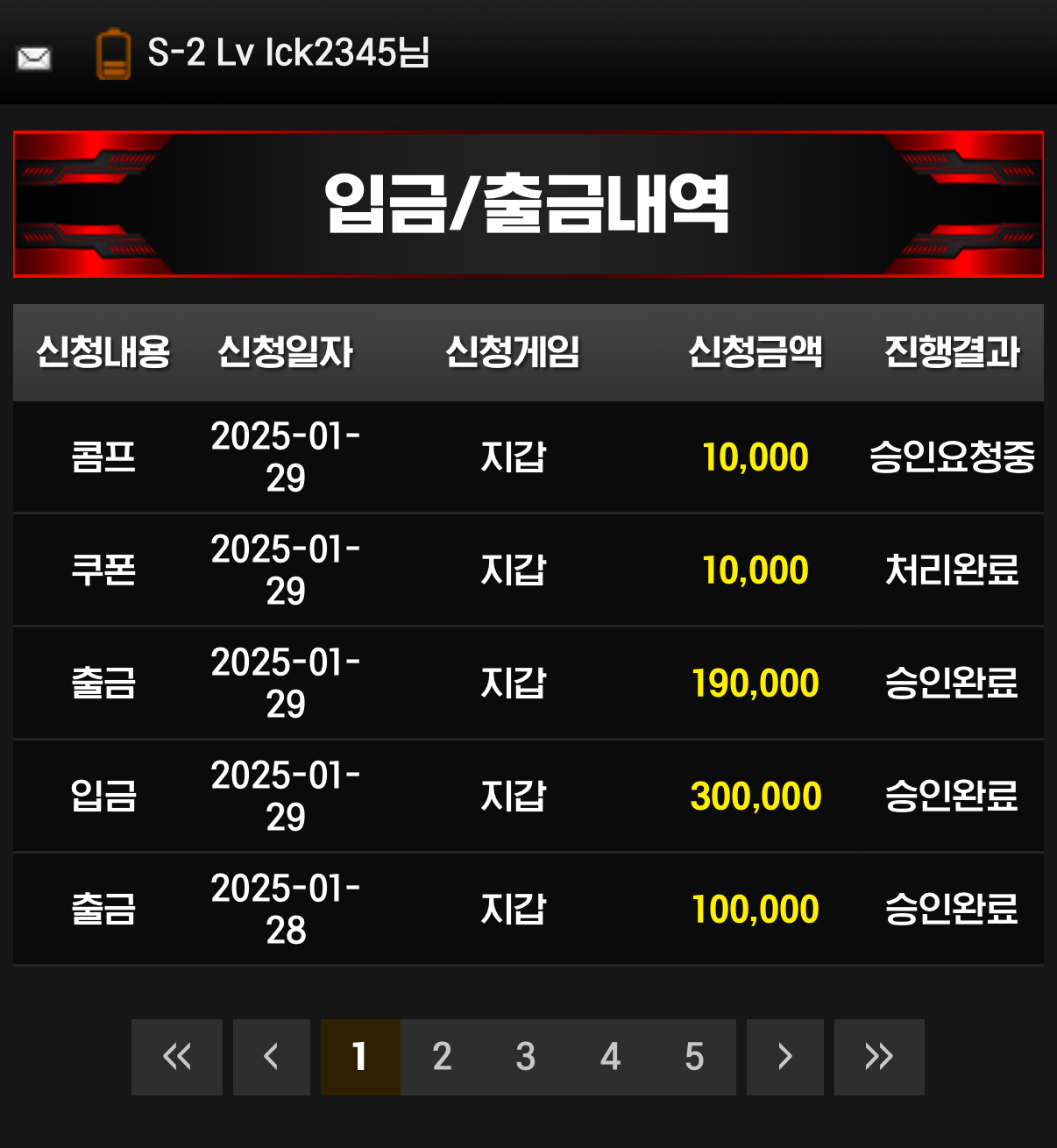This screenshot has width=1057, height=1148.
Task: Go to the next page arrow
Action: (x=784, y=1057)
